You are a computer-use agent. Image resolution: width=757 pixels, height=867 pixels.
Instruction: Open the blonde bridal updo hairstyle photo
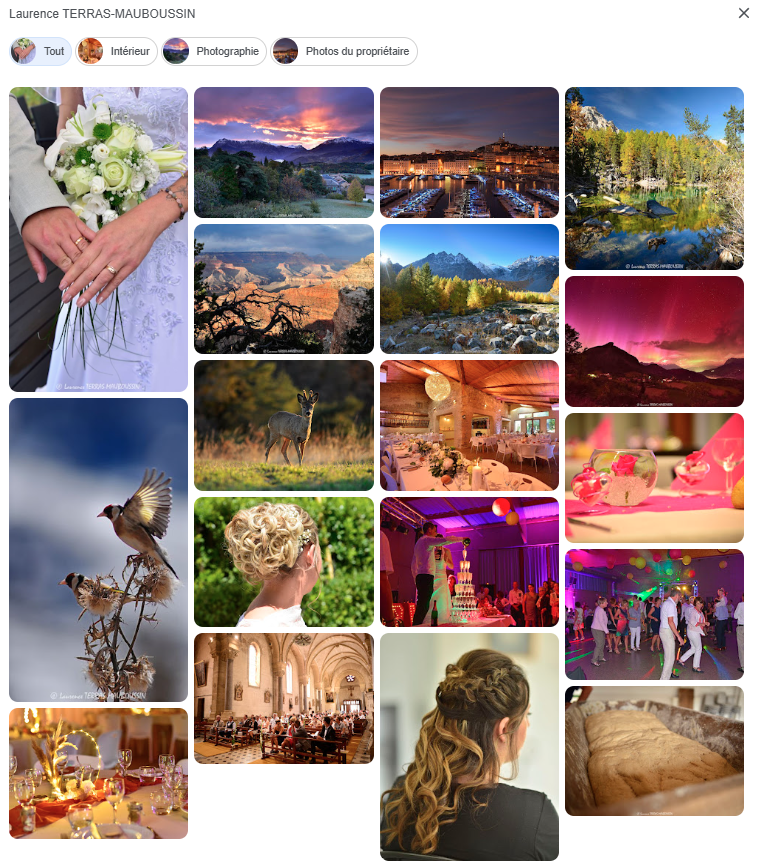point(283,562)
